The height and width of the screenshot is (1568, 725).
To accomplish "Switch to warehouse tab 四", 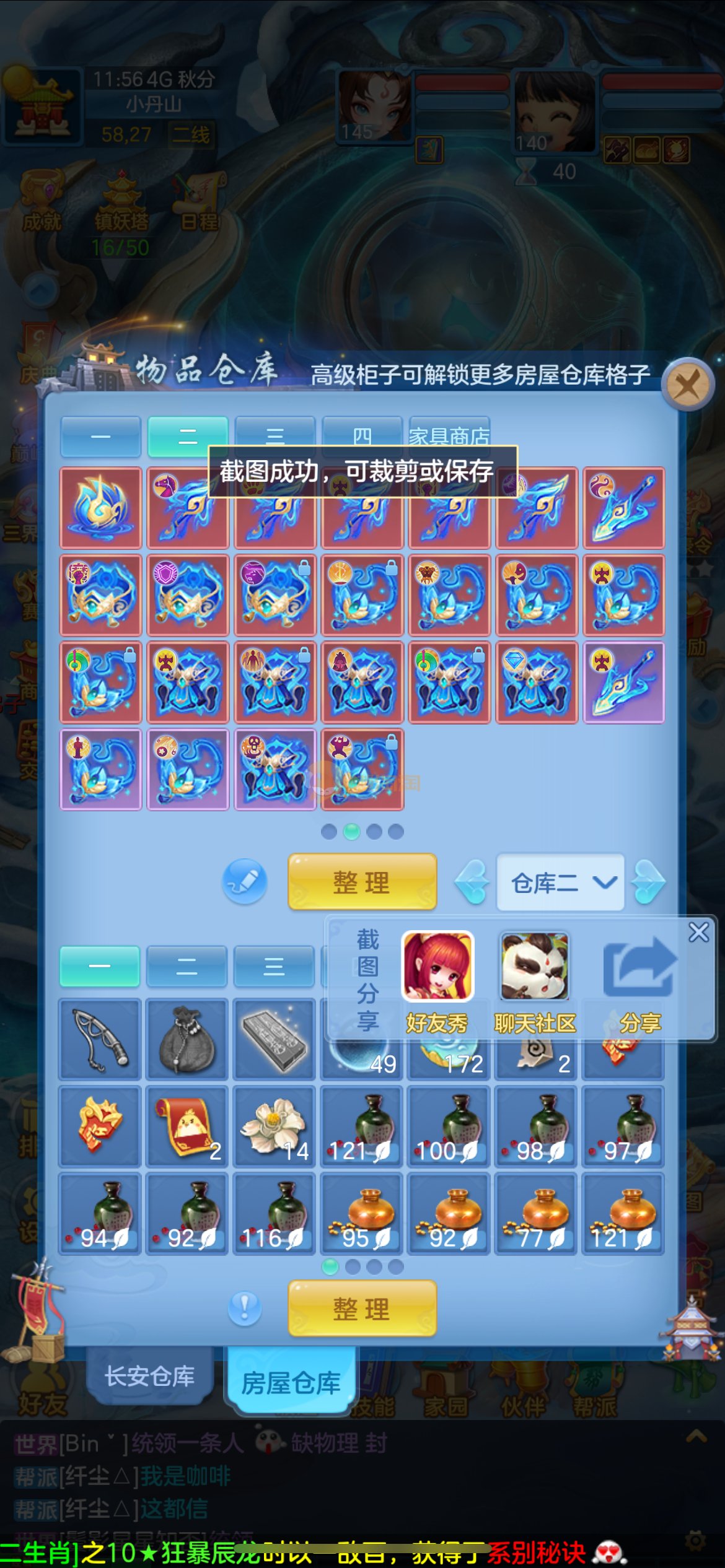I will point(362,435).
